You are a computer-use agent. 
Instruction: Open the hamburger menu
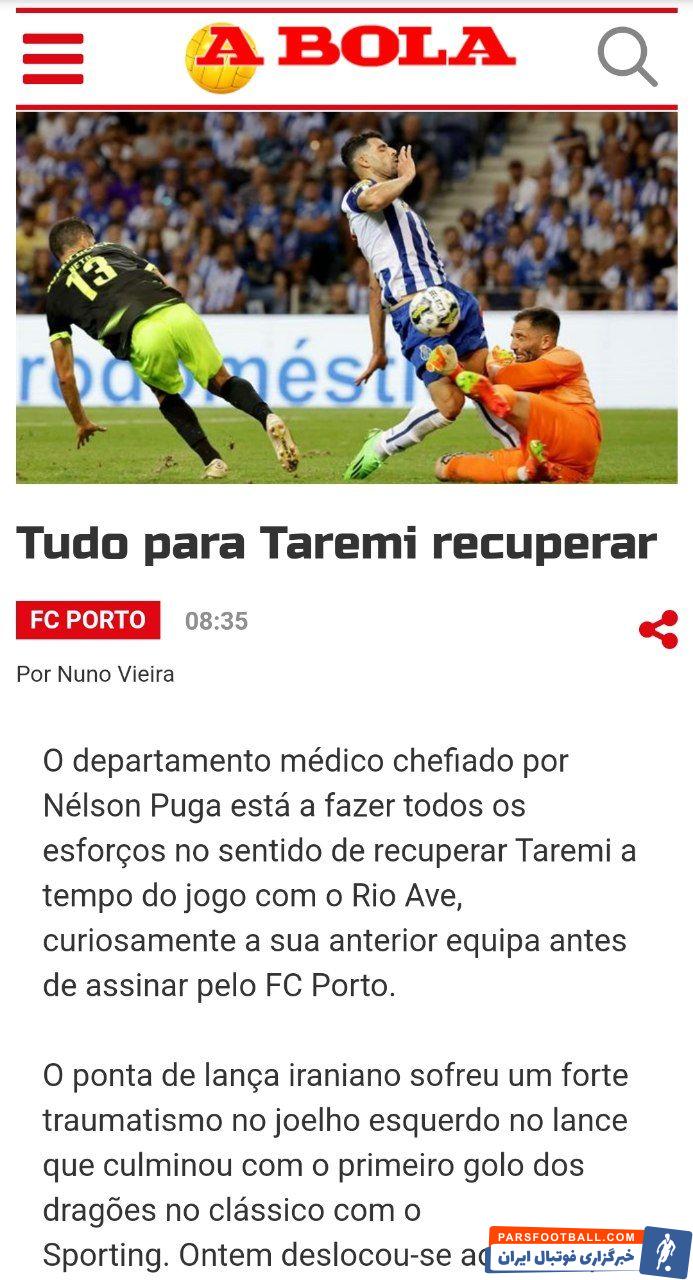[x=53, y=58]
